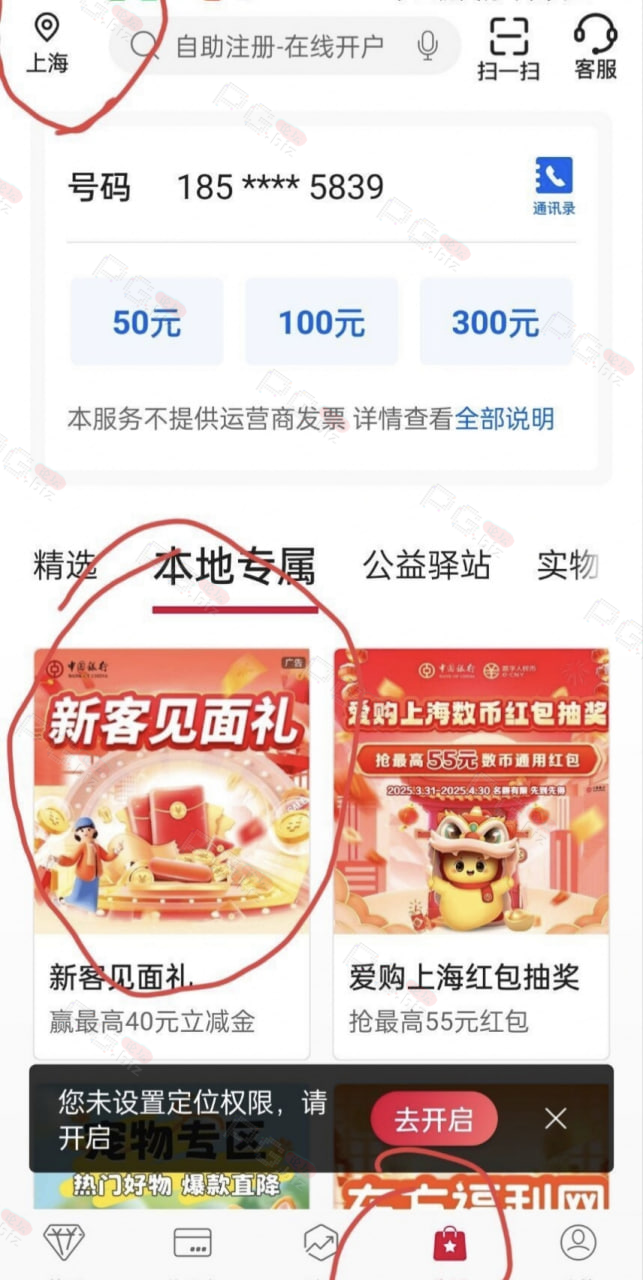The height and width of the screenshot is (1280, 643).
Task: Select the 100元 recharge amount
Action: point(321,322)
